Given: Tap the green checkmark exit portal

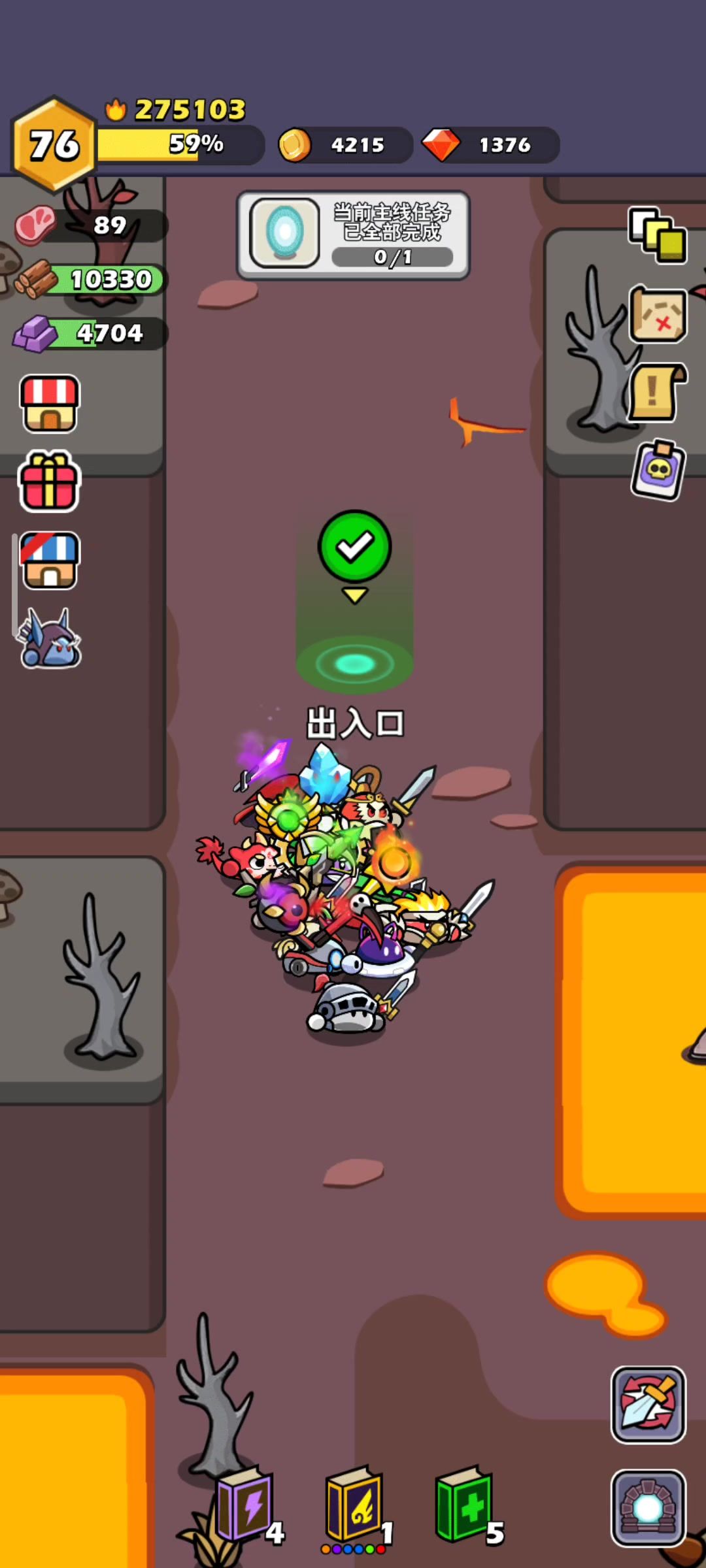Looking at the screenshot, I should (x=354, y=547).
